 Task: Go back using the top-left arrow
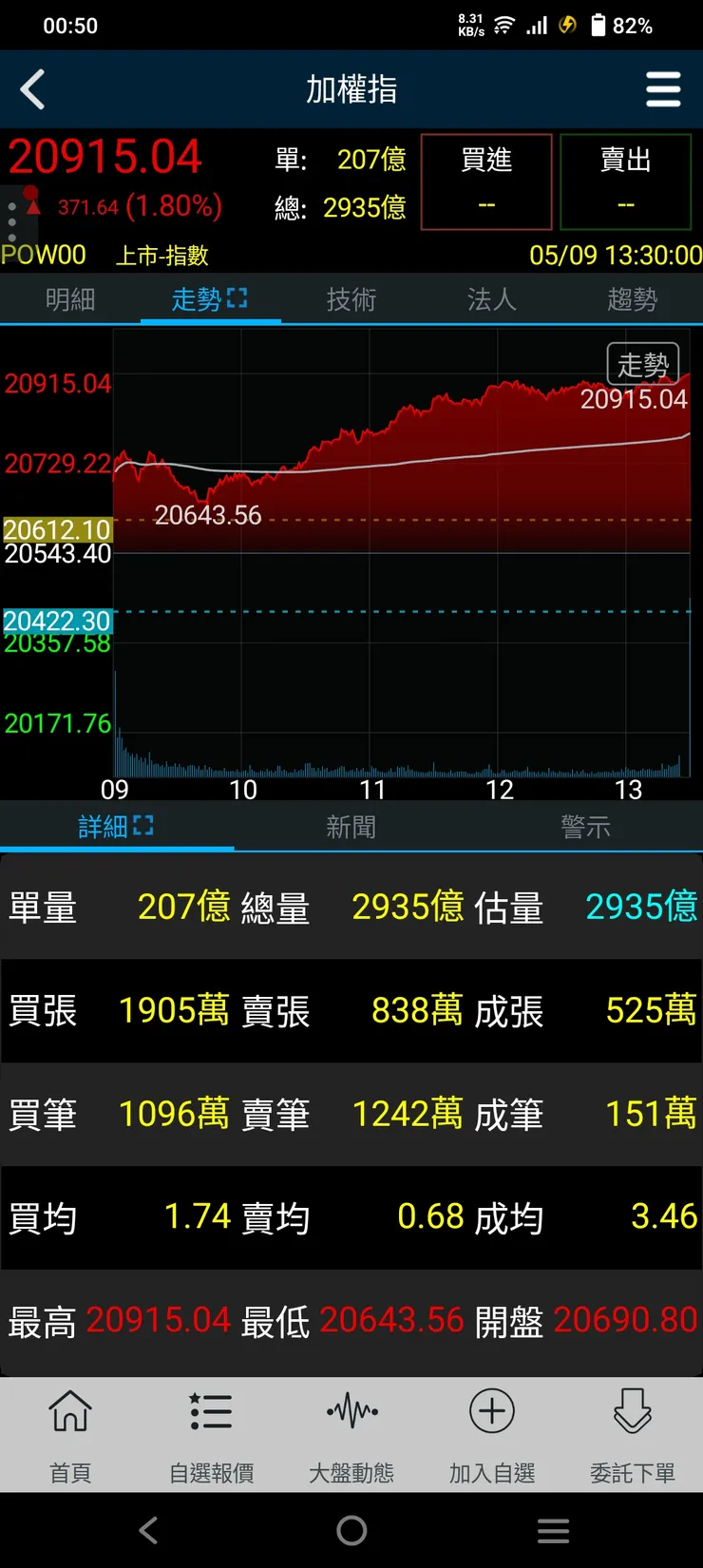pos(33,90)
